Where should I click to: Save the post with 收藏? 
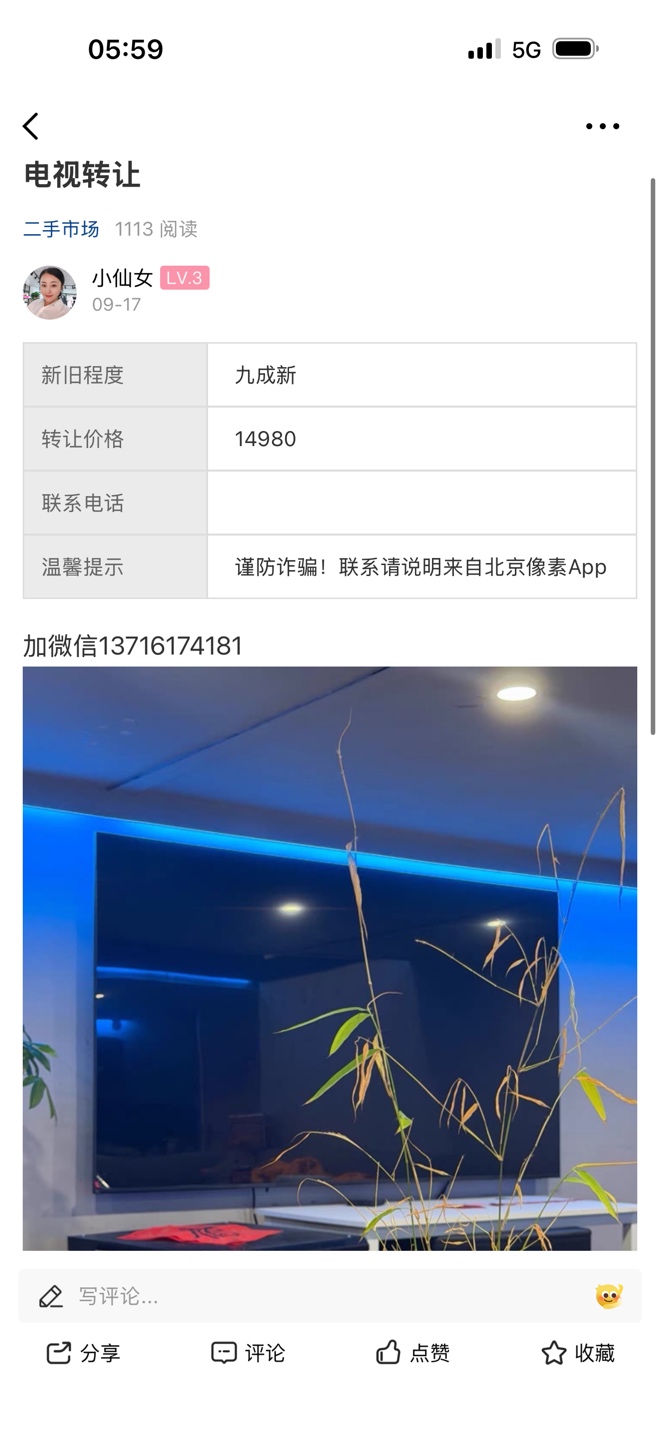click(577, 1353)
